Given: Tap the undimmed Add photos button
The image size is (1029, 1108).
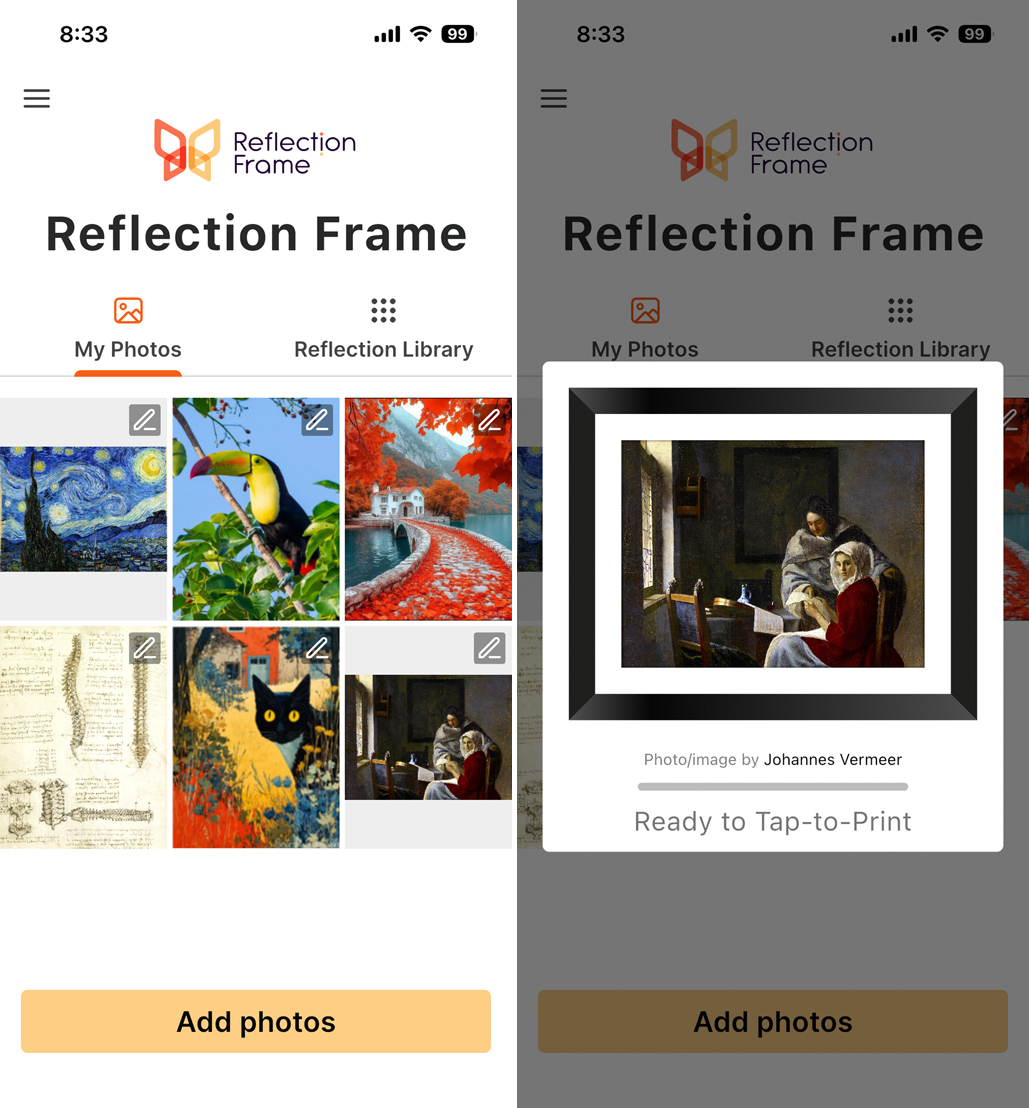Looking at the screenshot, I should coord(256,1021).
